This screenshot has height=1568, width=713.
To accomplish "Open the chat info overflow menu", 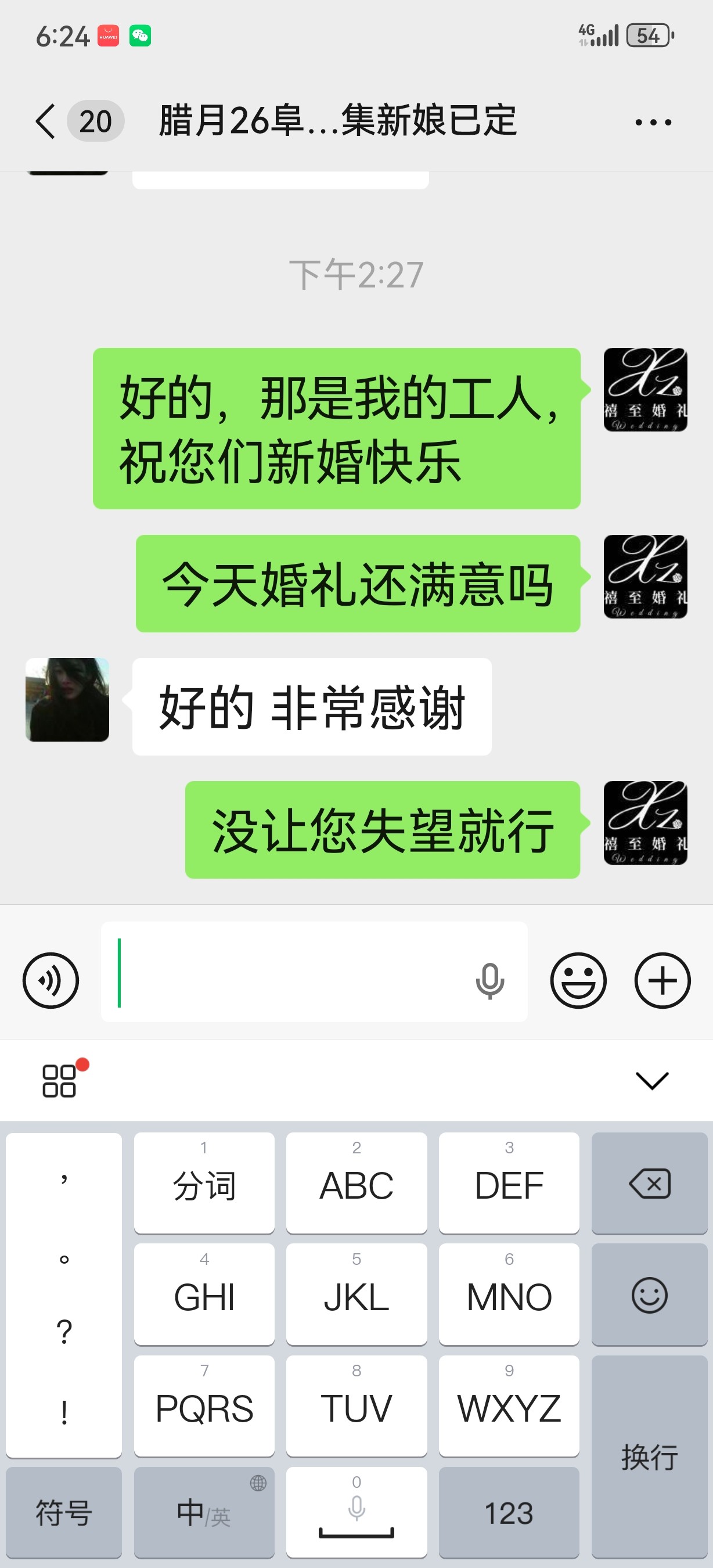I will click(653, 122).
